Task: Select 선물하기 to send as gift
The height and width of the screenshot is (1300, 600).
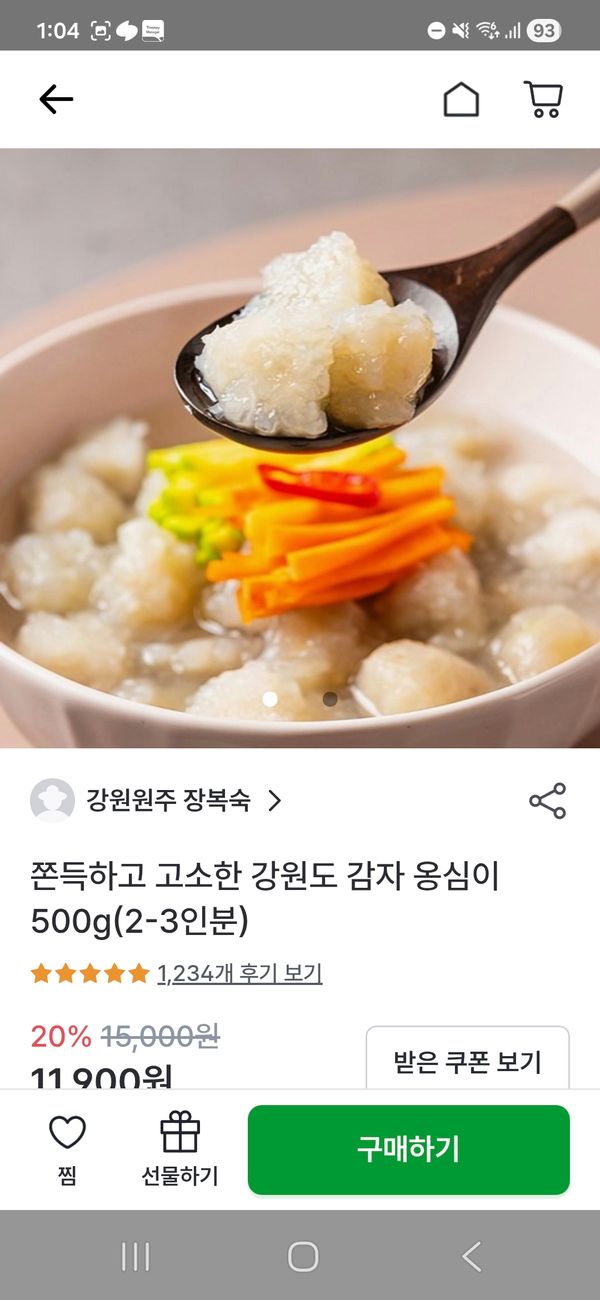Action: [180, 1150]
